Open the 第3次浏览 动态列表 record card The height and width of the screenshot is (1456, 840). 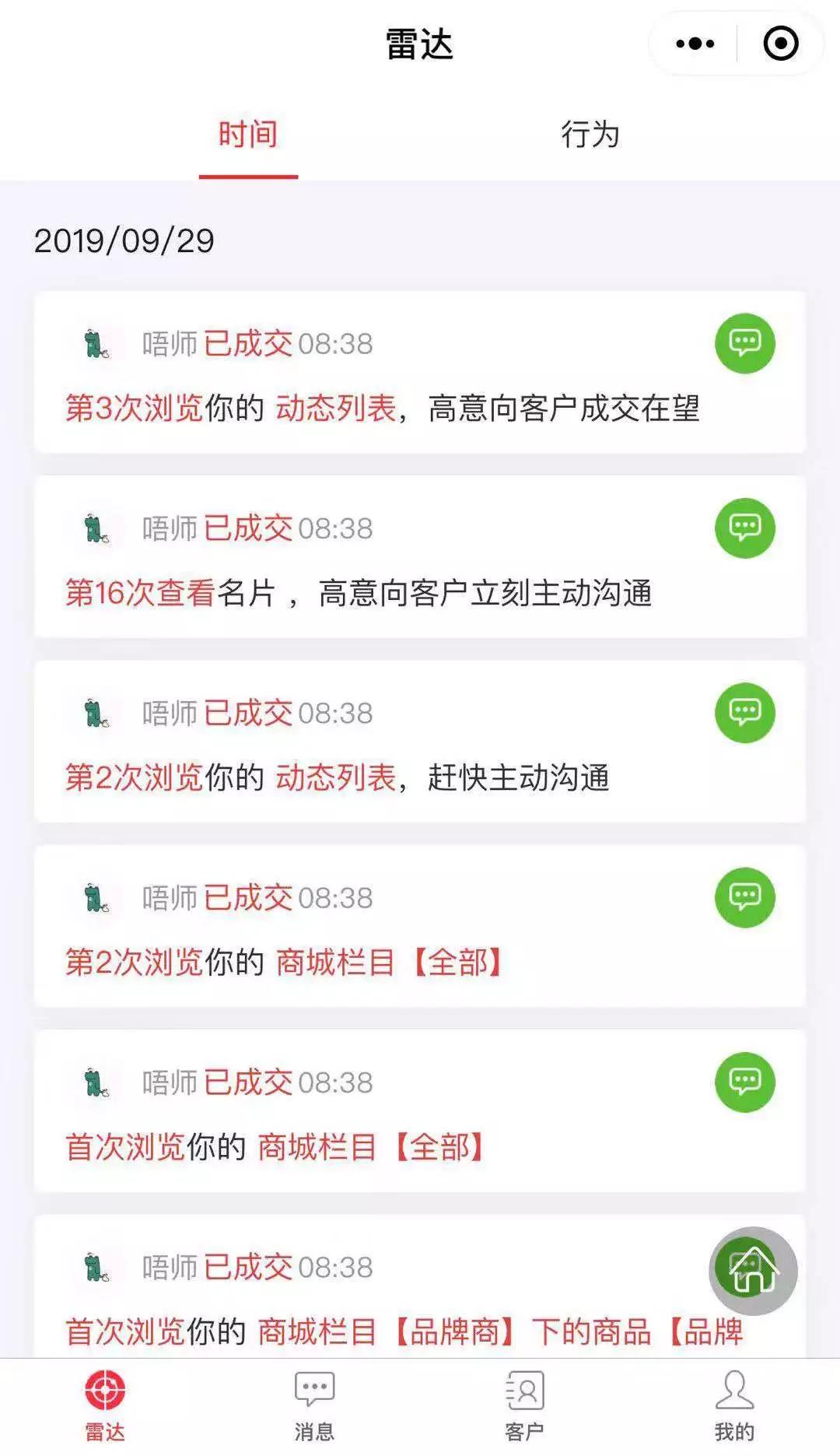pos(381,409)
